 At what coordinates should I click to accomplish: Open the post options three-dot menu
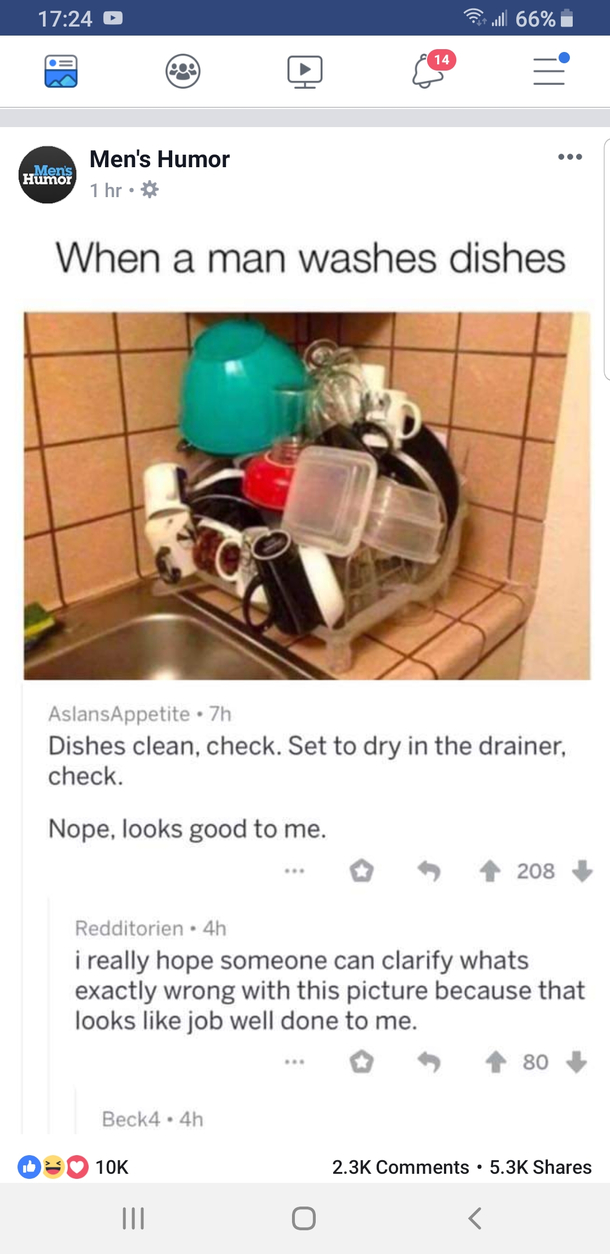(569, 157)
